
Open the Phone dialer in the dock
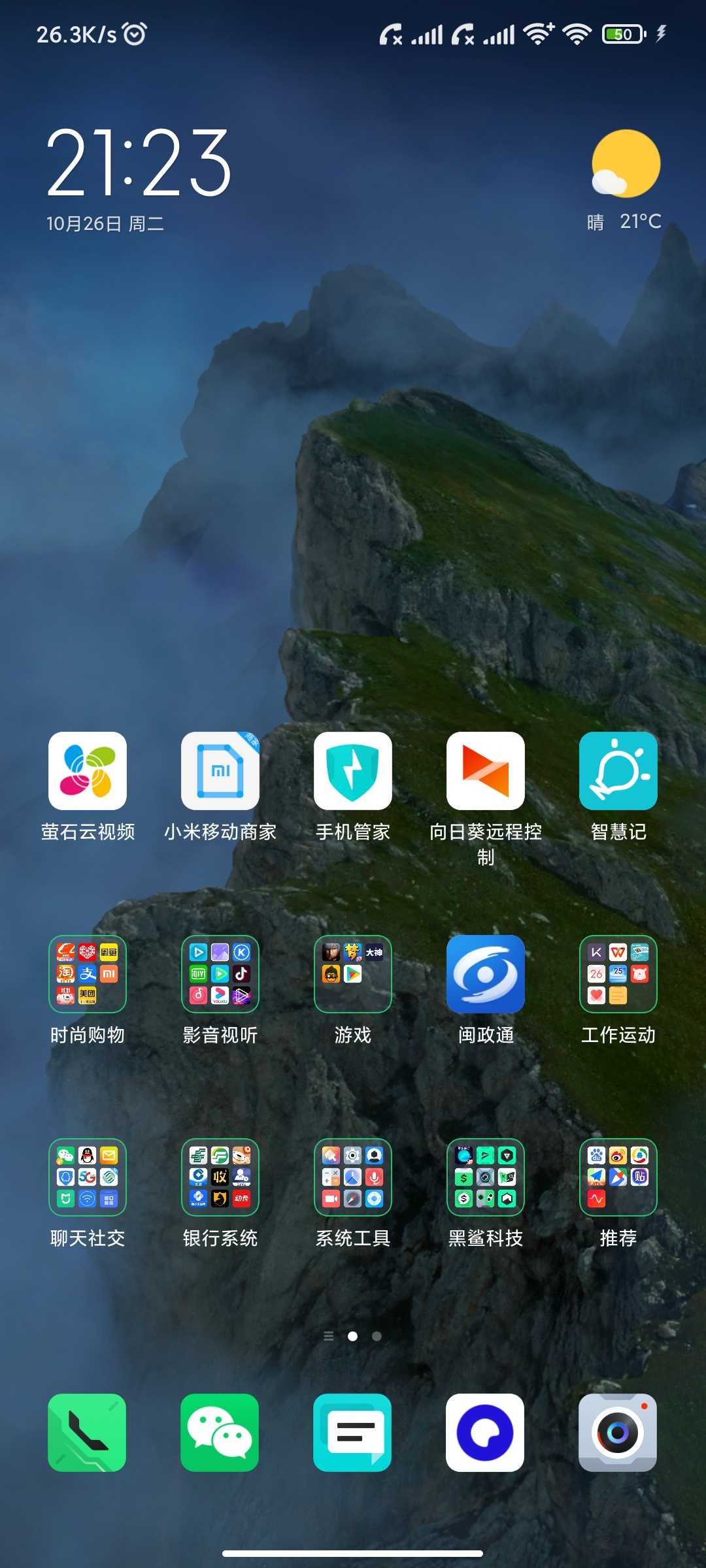87,1433
